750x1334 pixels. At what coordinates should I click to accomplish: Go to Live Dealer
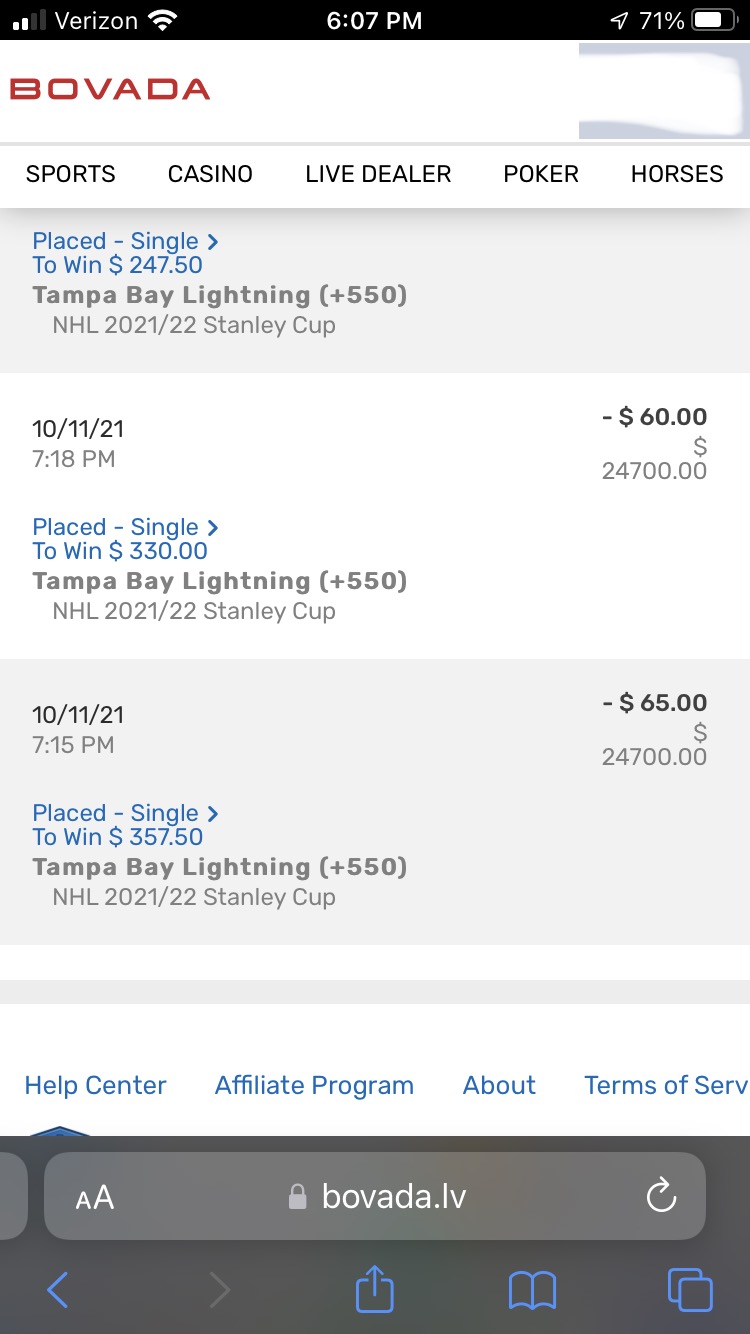378,174
